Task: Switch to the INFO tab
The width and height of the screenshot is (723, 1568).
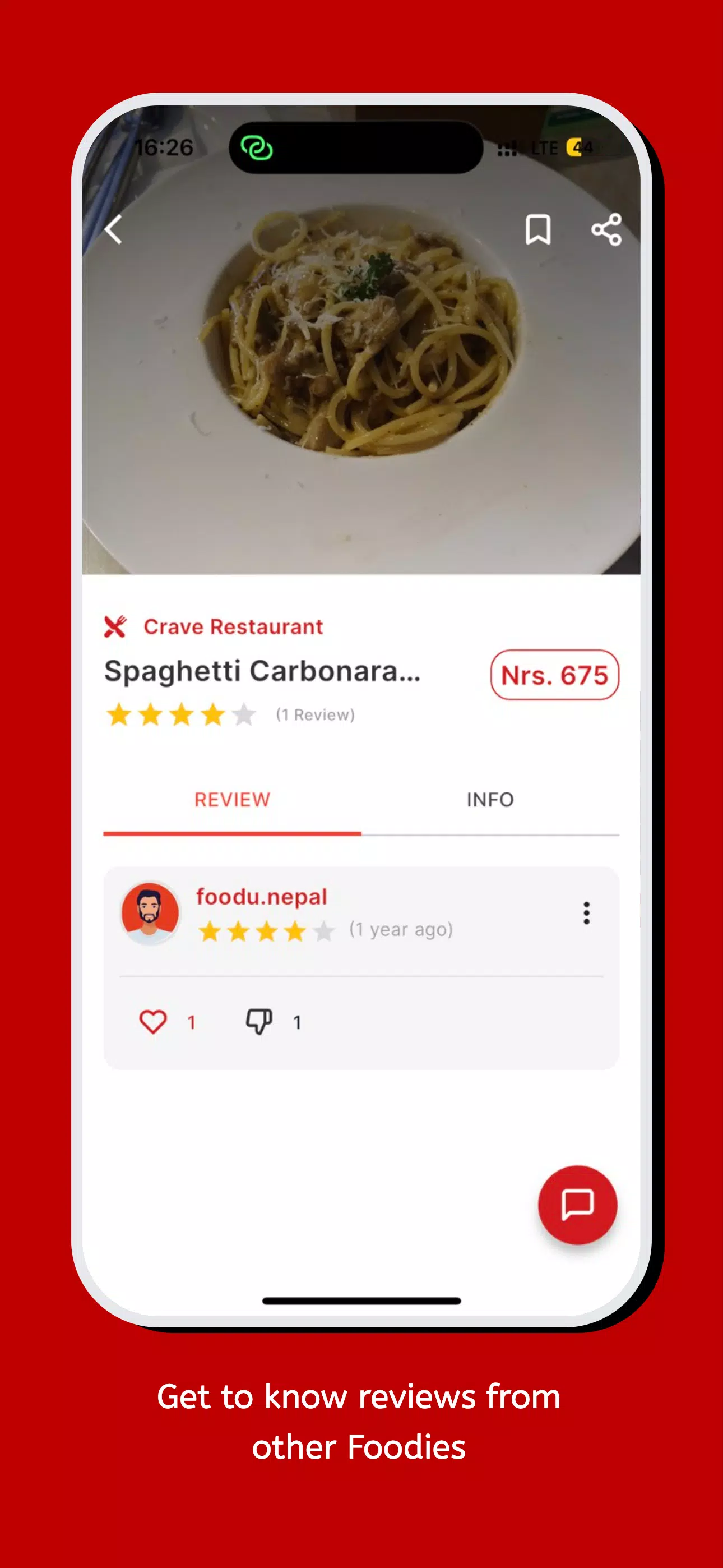Action: (490, 799)
